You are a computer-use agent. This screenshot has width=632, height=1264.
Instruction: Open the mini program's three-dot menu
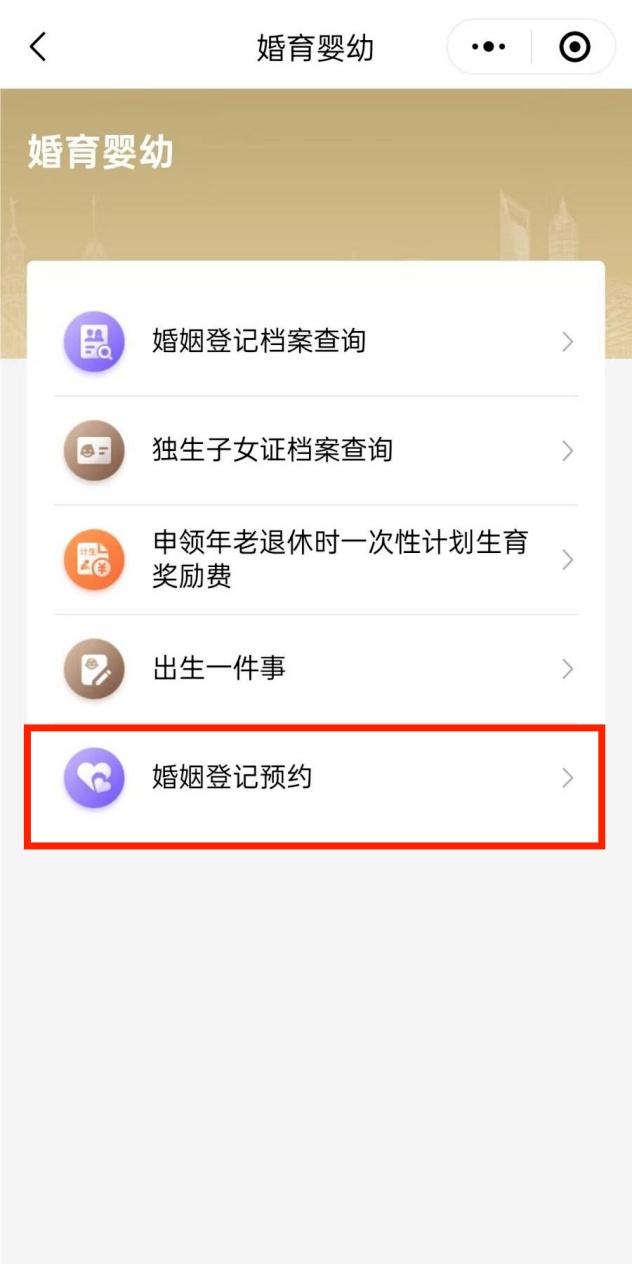tap(488, 47)
